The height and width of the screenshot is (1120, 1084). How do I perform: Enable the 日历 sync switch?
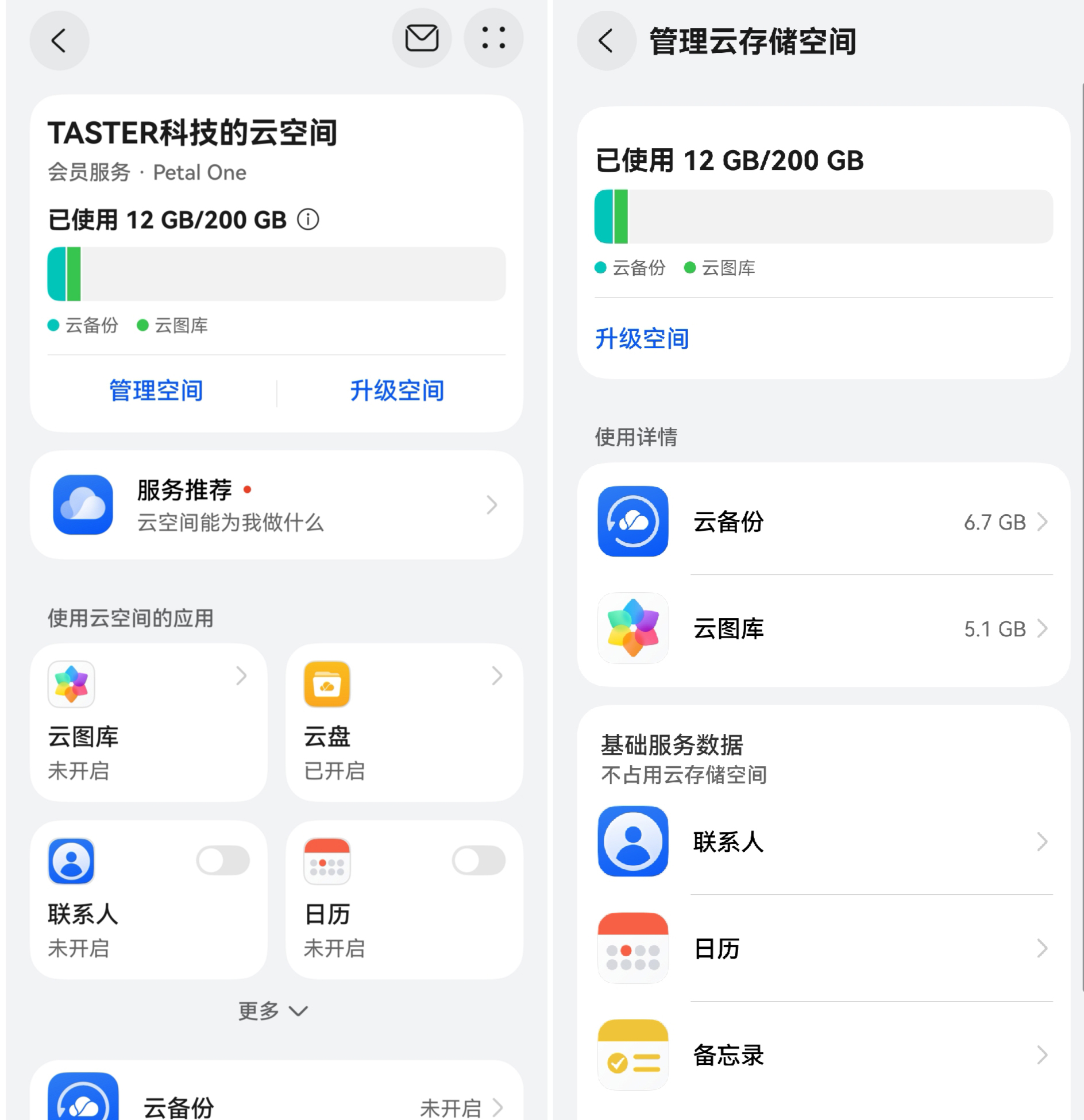tap(479, 860)
